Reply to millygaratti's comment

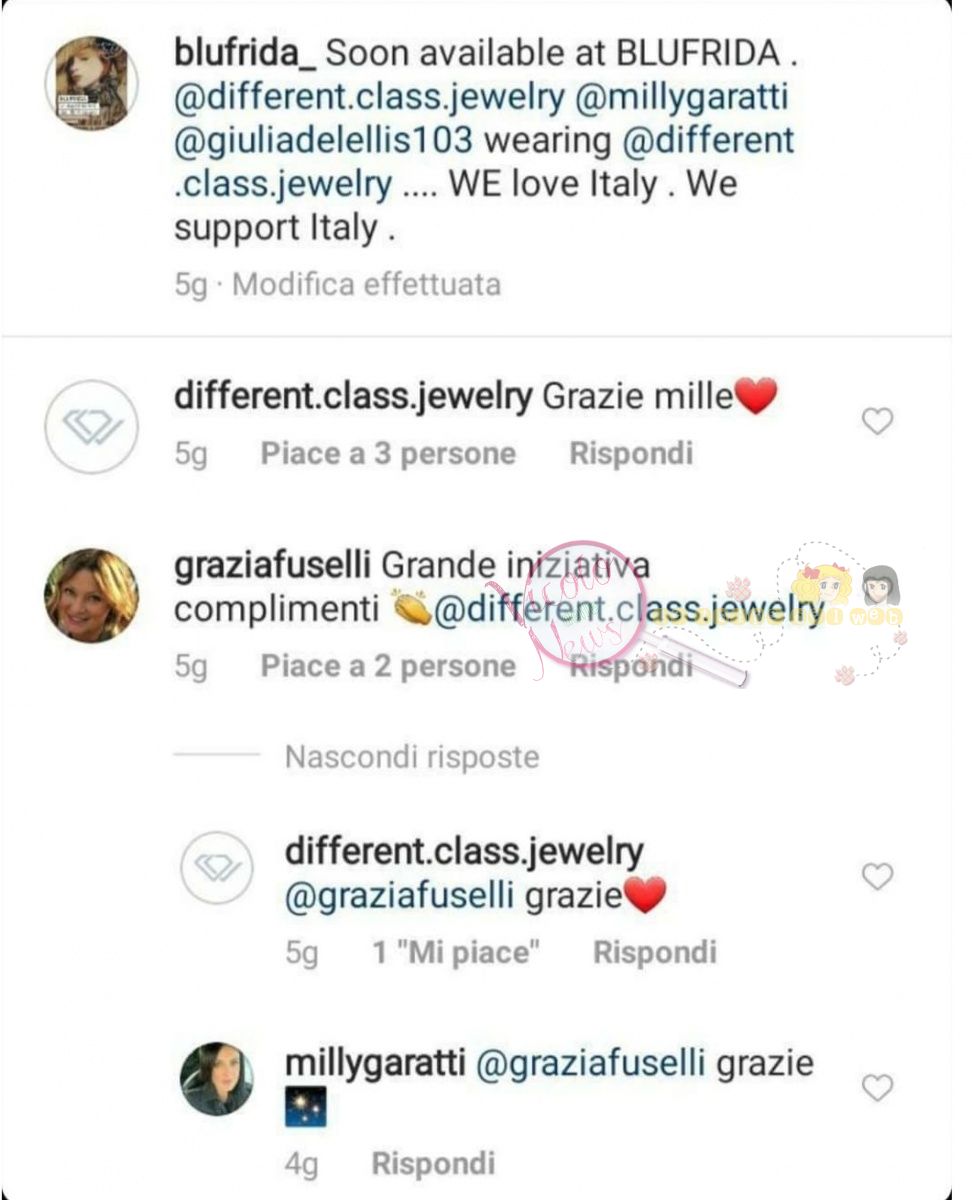coord(433,1163)
